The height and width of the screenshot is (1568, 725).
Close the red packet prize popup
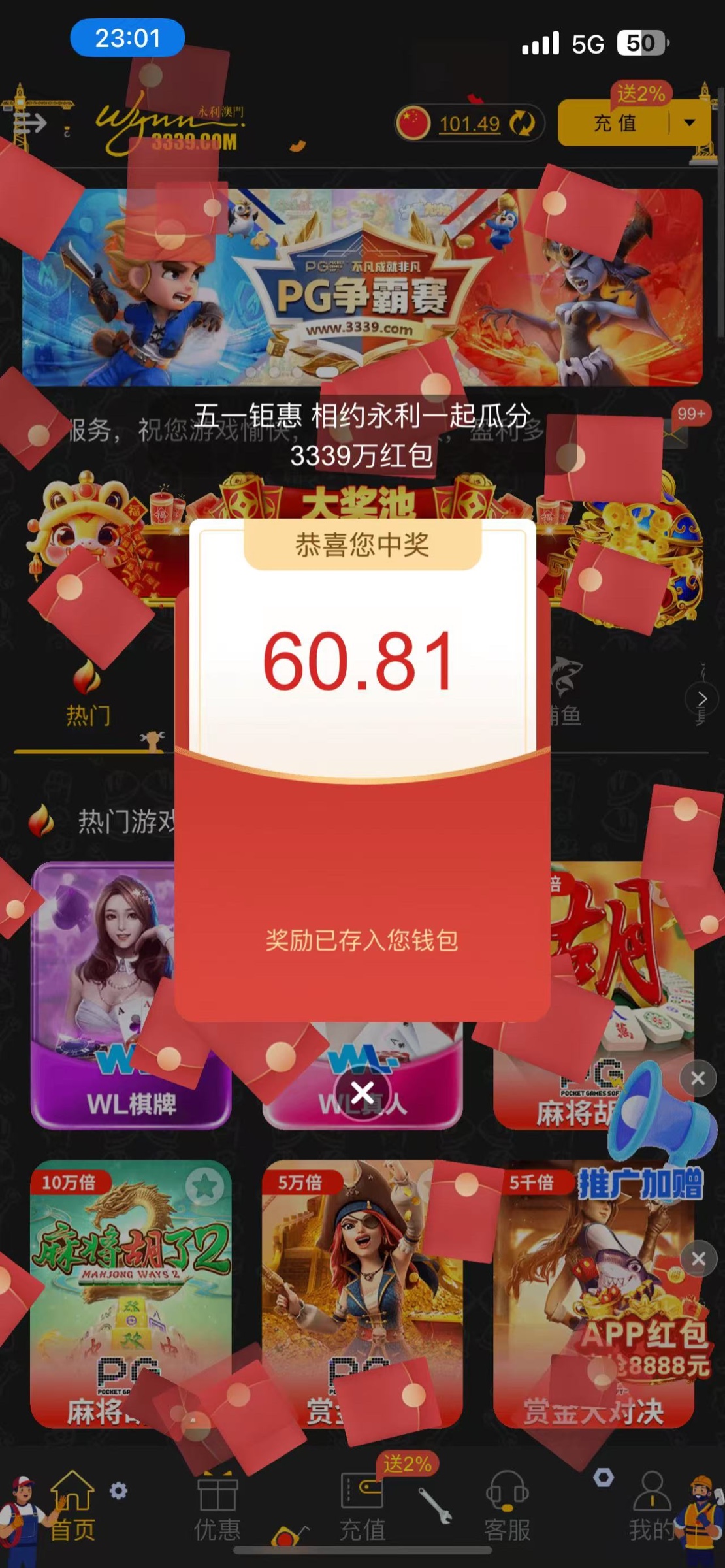[x=362, y=1092]
